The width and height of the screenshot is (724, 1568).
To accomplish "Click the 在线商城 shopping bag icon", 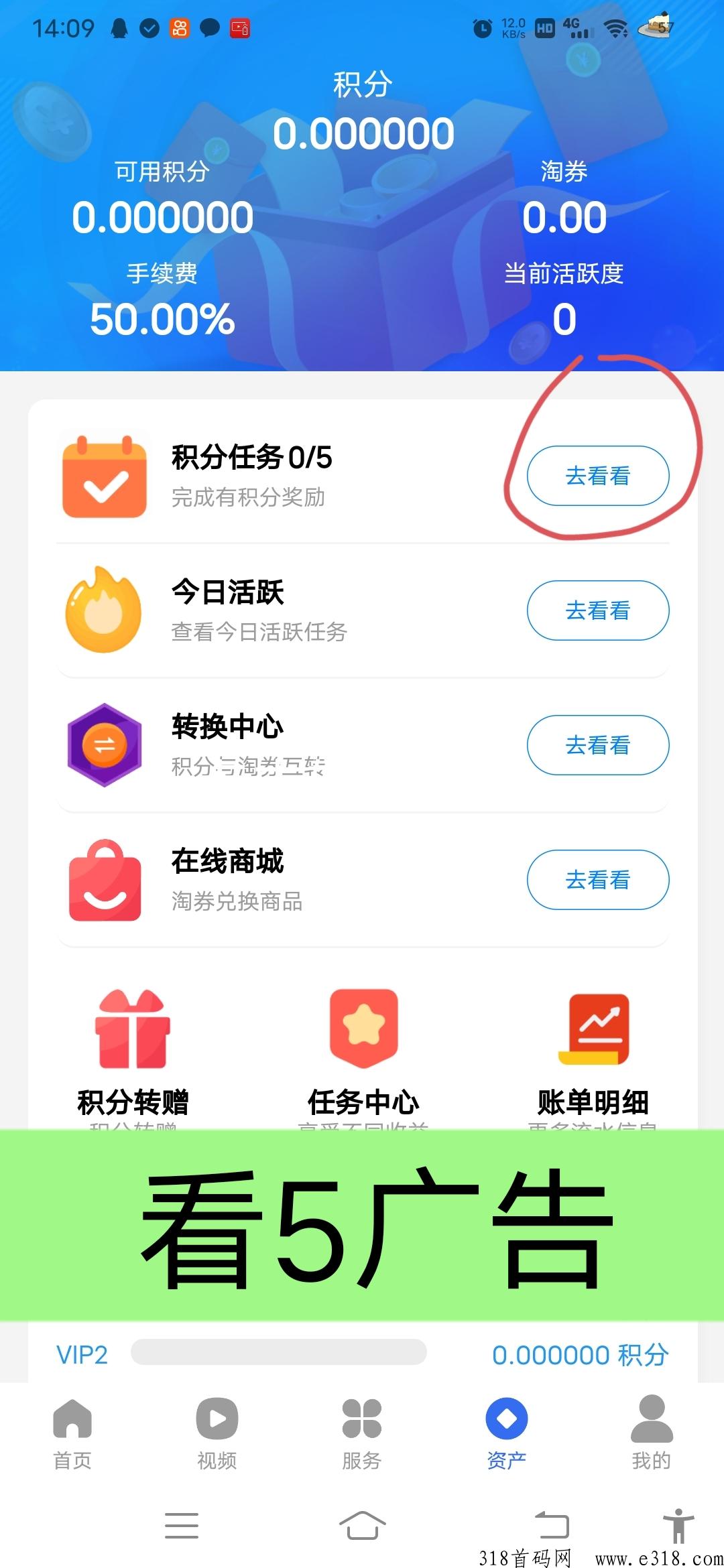I will 105,880.
